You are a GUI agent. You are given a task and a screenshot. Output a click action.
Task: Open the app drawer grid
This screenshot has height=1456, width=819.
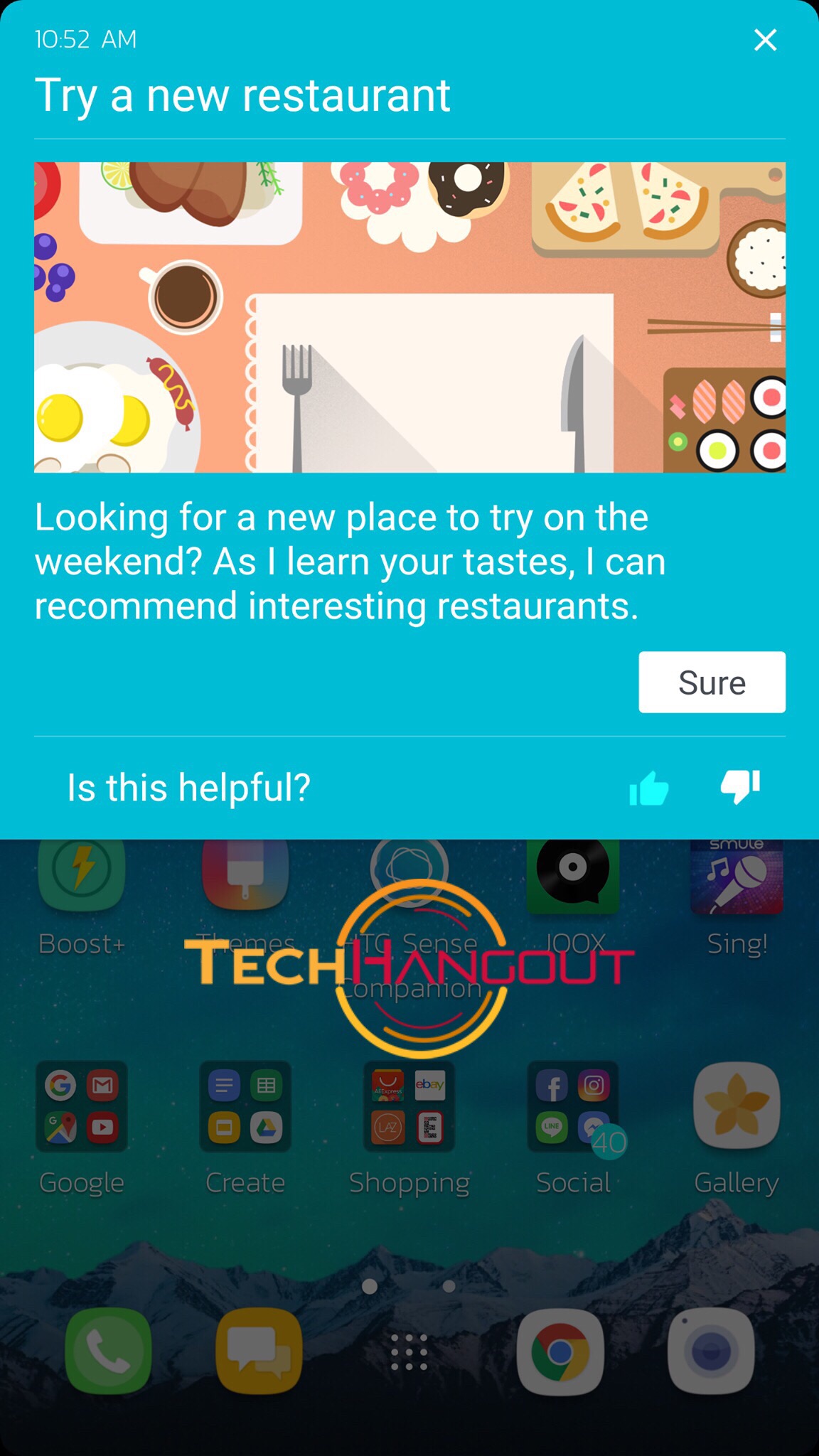tap(409, 1351)
